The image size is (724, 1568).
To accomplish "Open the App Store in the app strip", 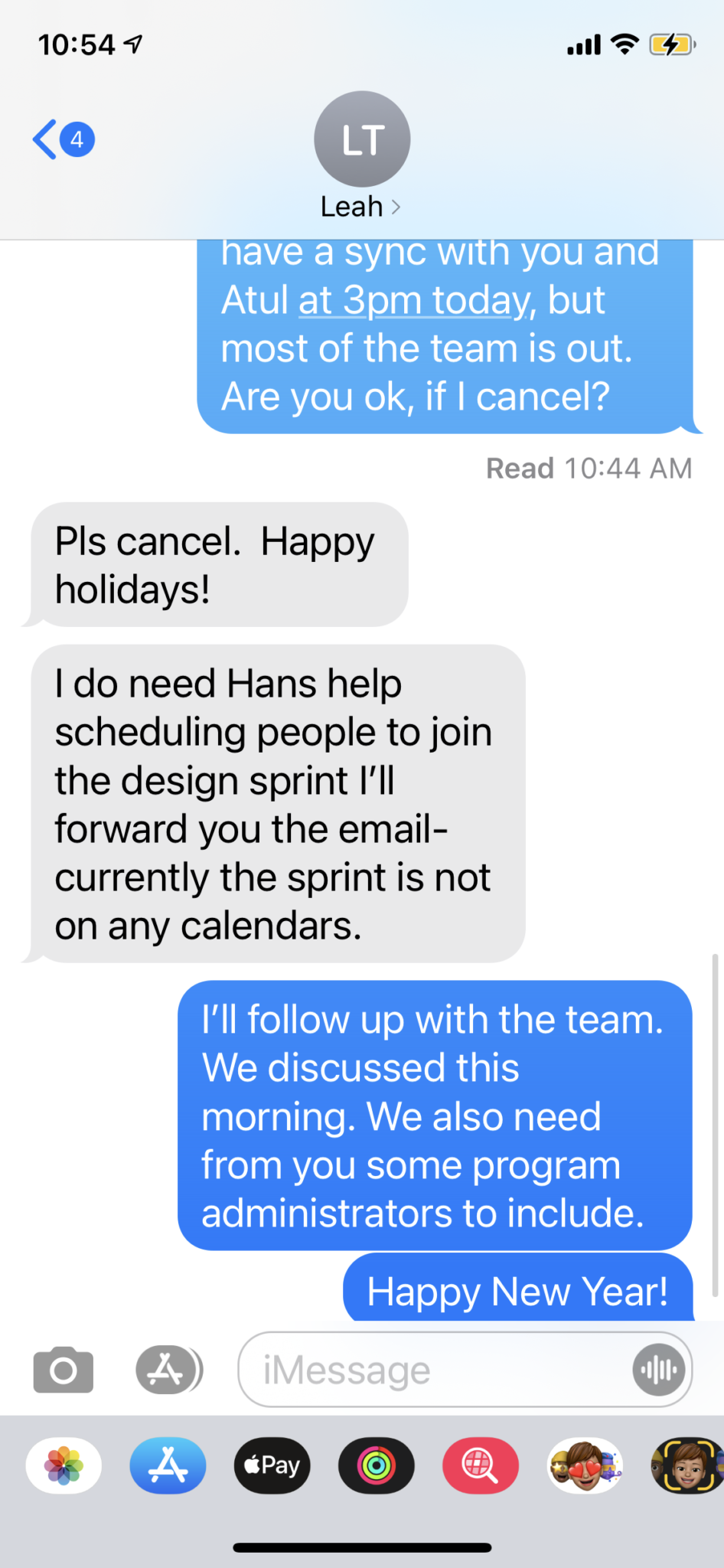I will tap(168, 1465).
